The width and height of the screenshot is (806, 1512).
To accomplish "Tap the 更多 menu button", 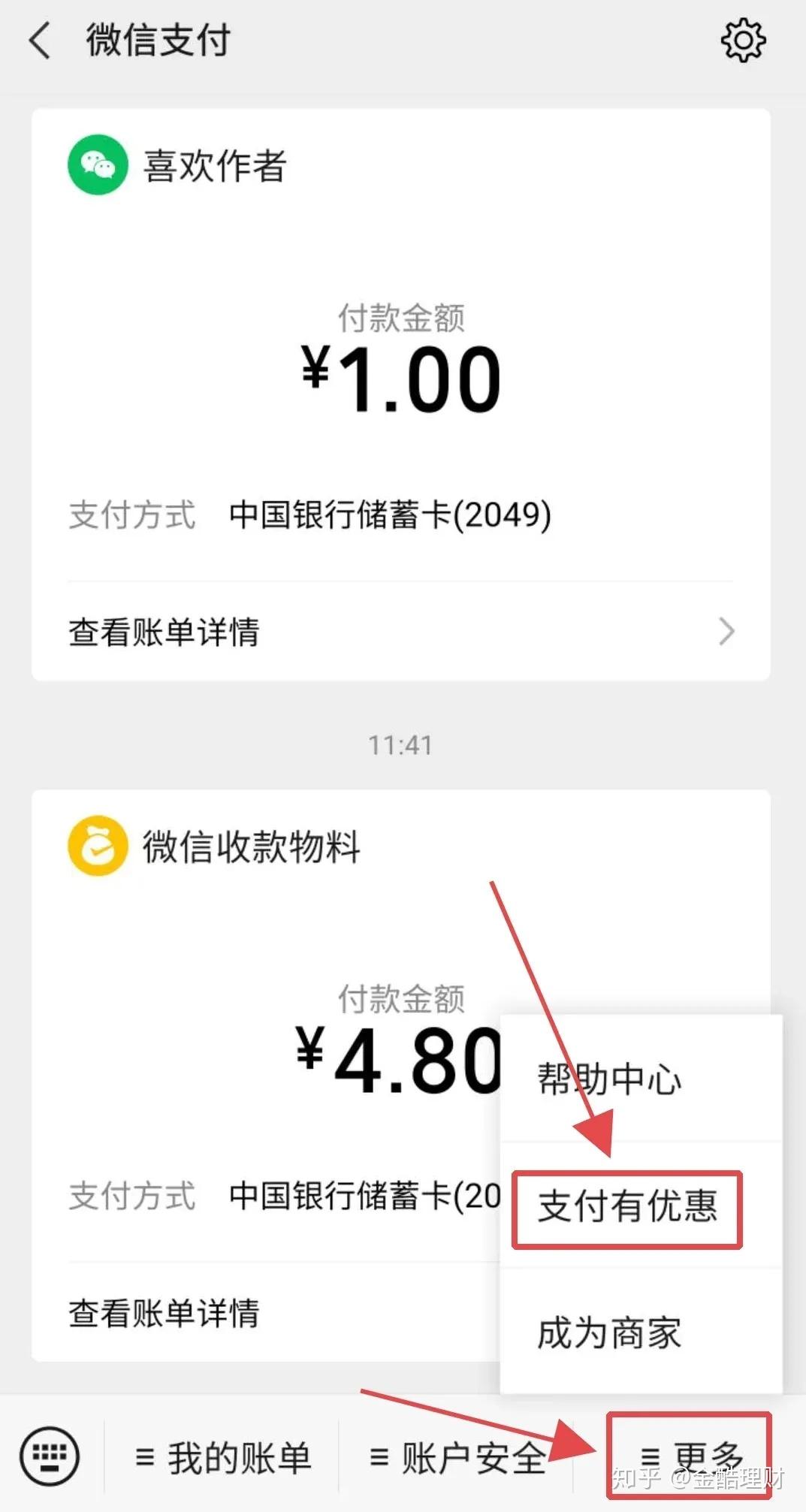I will tap(689, 1456).
